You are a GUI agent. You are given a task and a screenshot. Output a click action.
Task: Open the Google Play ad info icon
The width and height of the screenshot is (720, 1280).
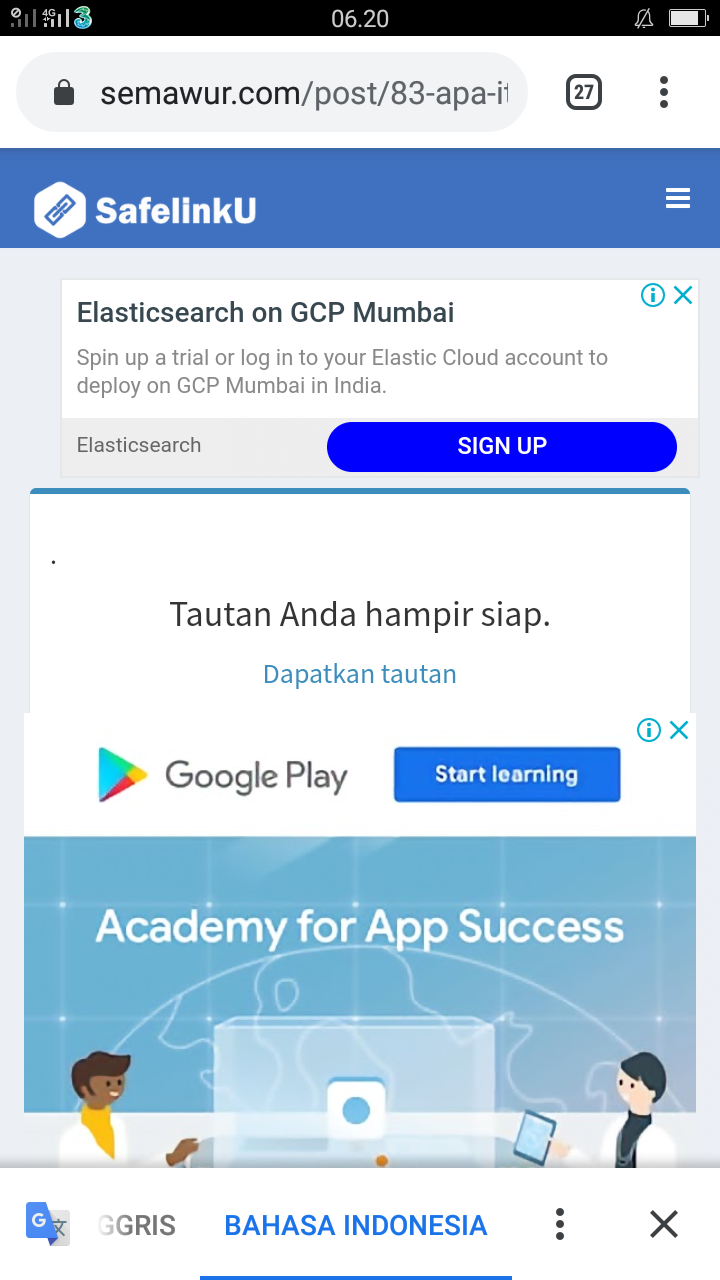(x=649, y=730)
